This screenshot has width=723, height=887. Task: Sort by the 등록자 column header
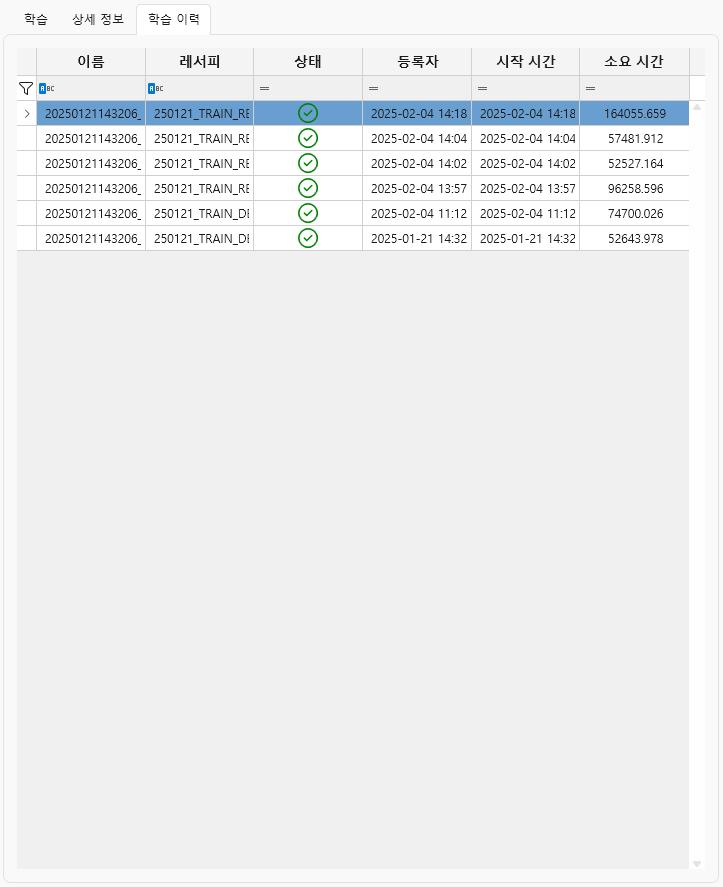[x=417, y=62]
